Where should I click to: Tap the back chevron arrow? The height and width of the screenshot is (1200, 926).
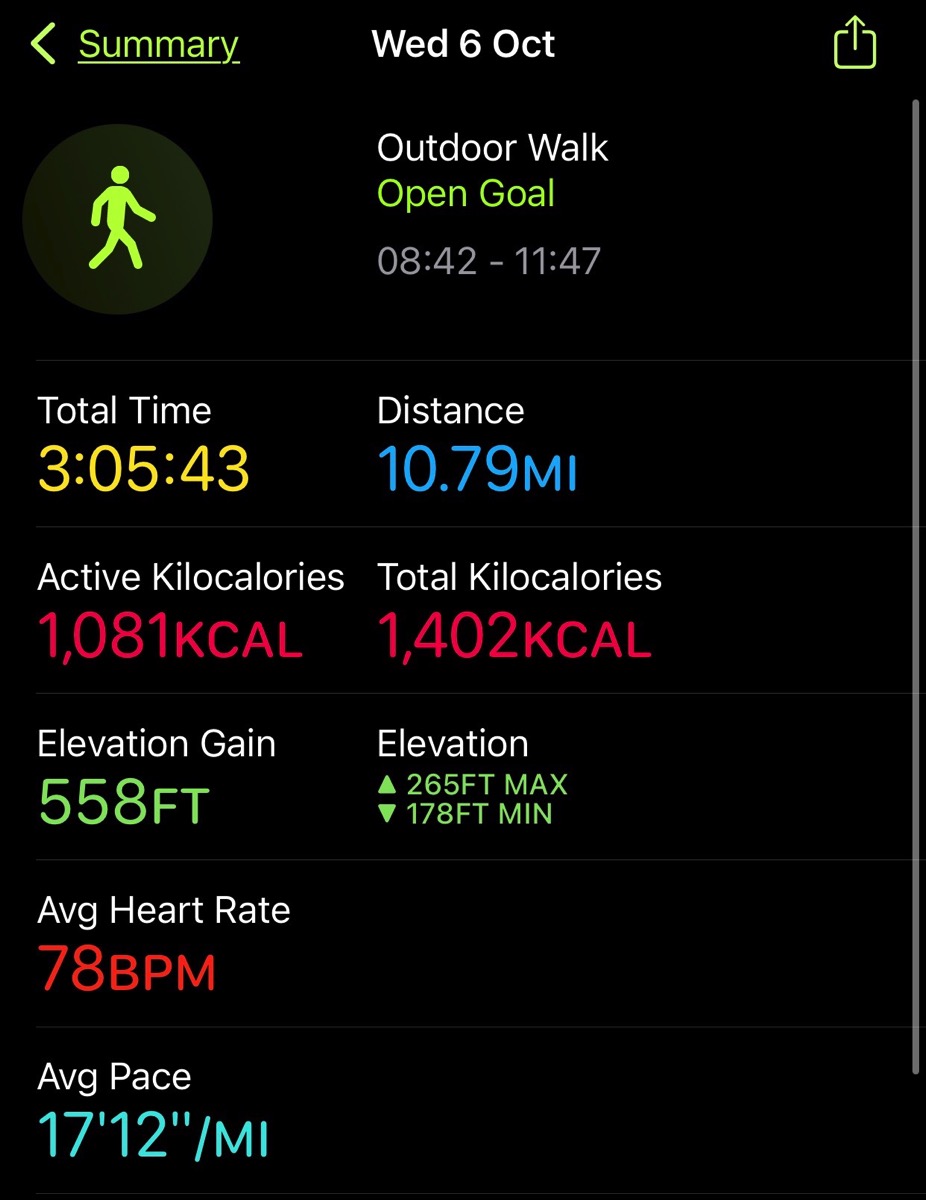coord(41,43)
